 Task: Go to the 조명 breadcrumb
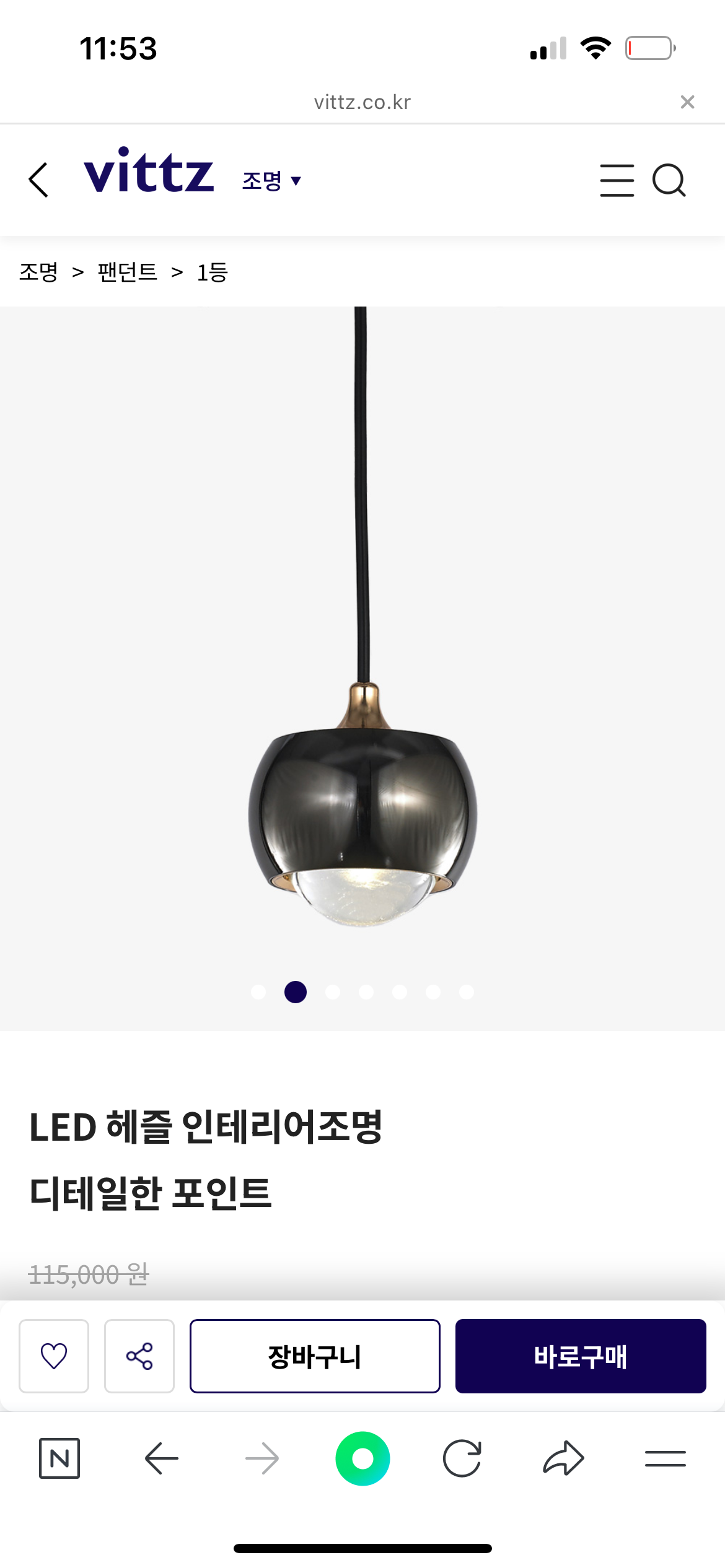(x=38, y=272)
